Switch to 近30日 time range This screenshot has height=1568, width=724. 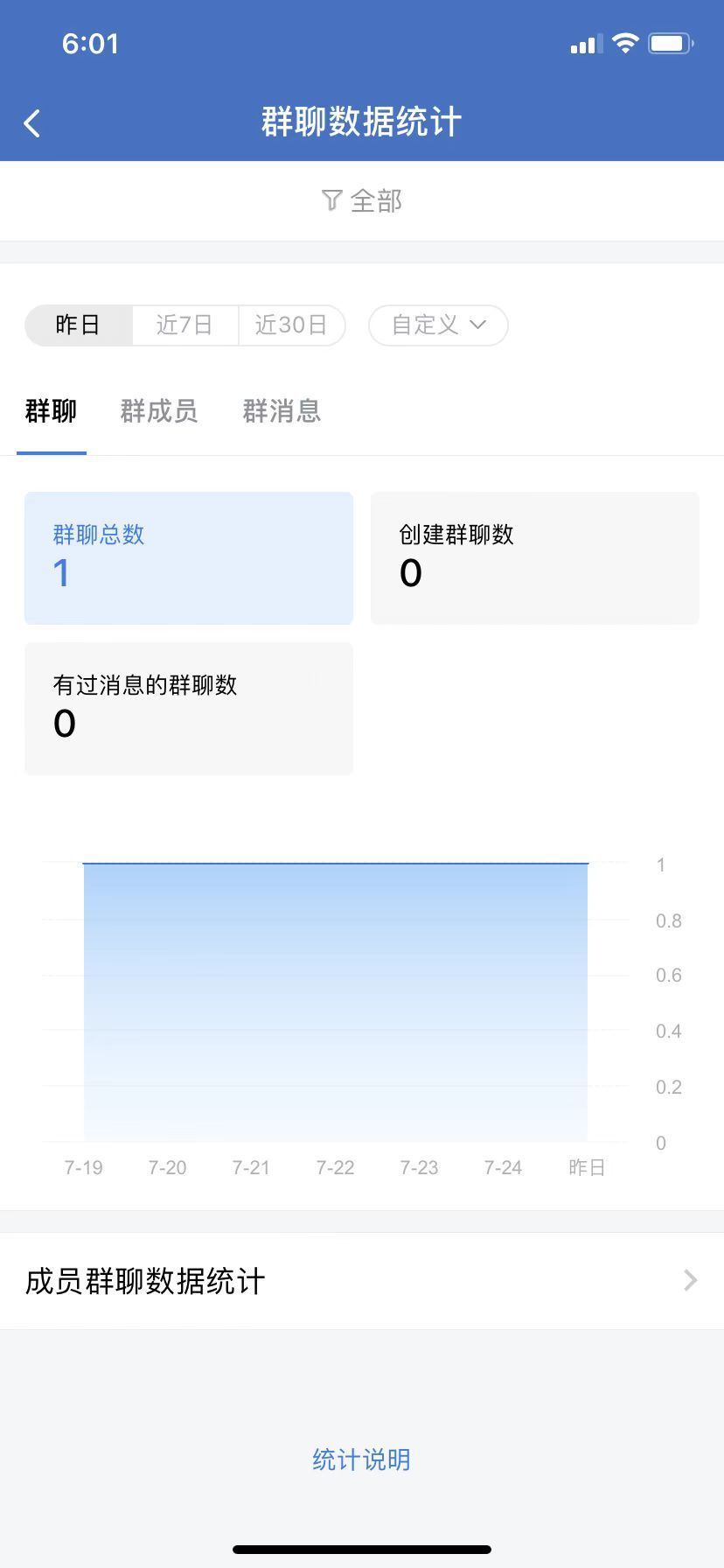291,325
